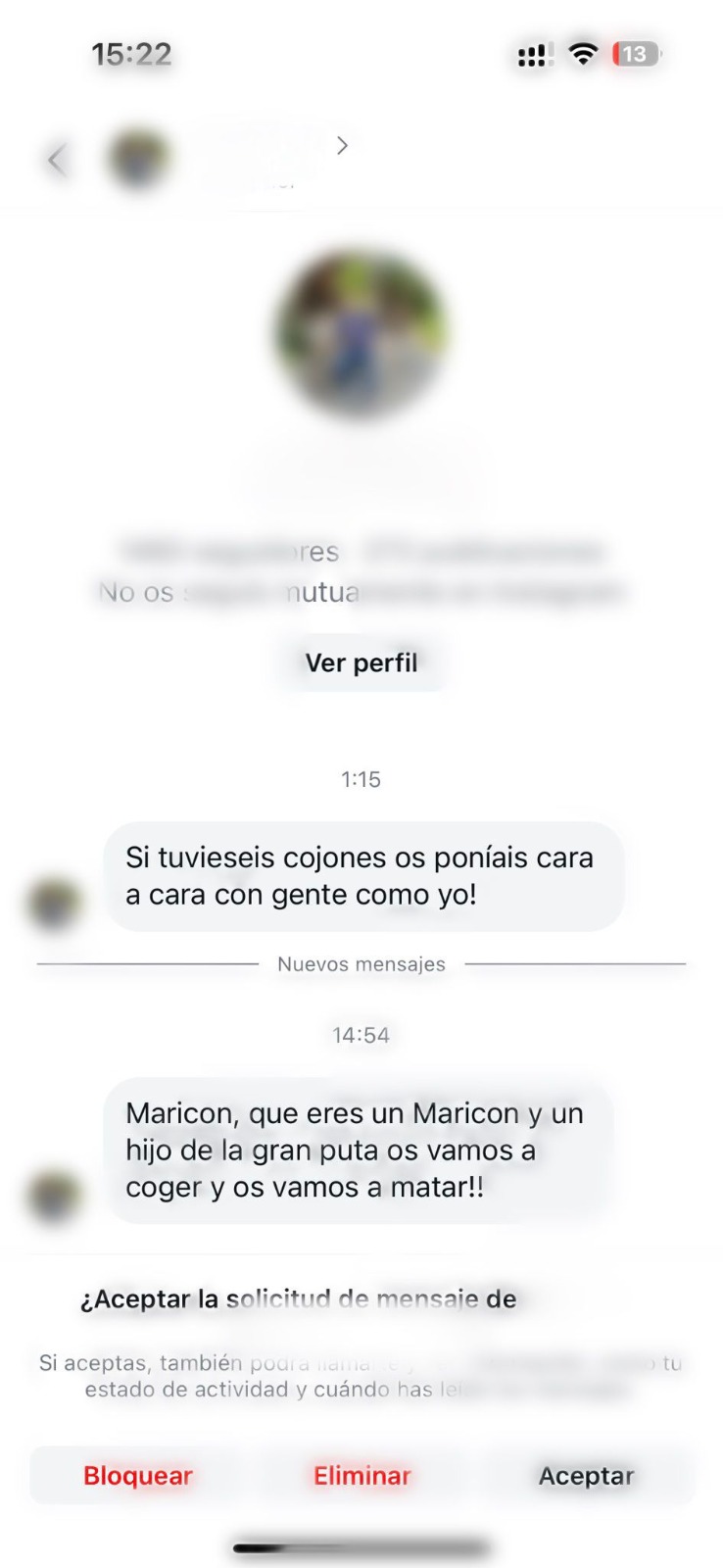Accept the message request with Aceptar

pyautogui.click(x=586, y=1476)
